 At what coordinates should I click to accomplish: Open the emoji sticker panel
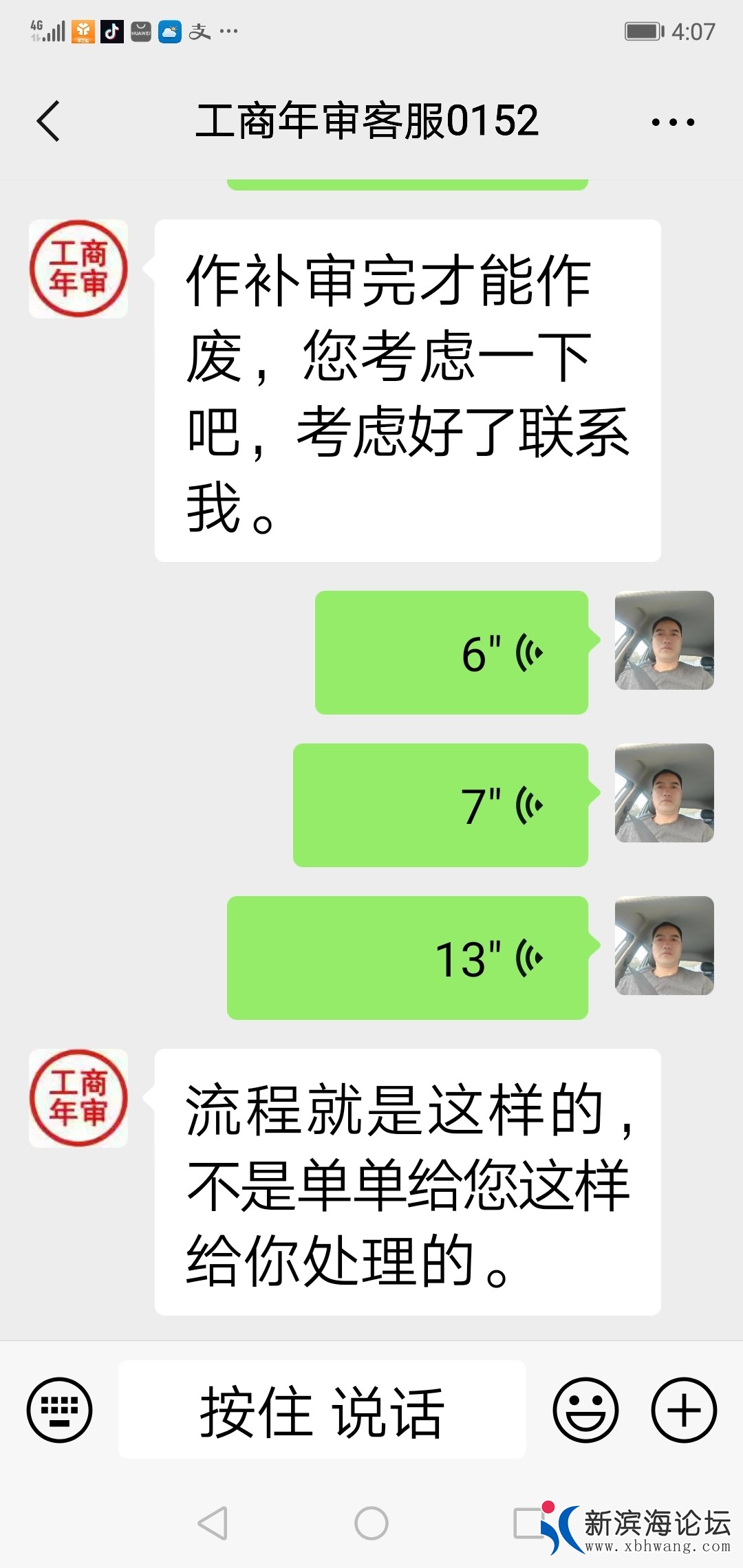tap(585, 1410)
